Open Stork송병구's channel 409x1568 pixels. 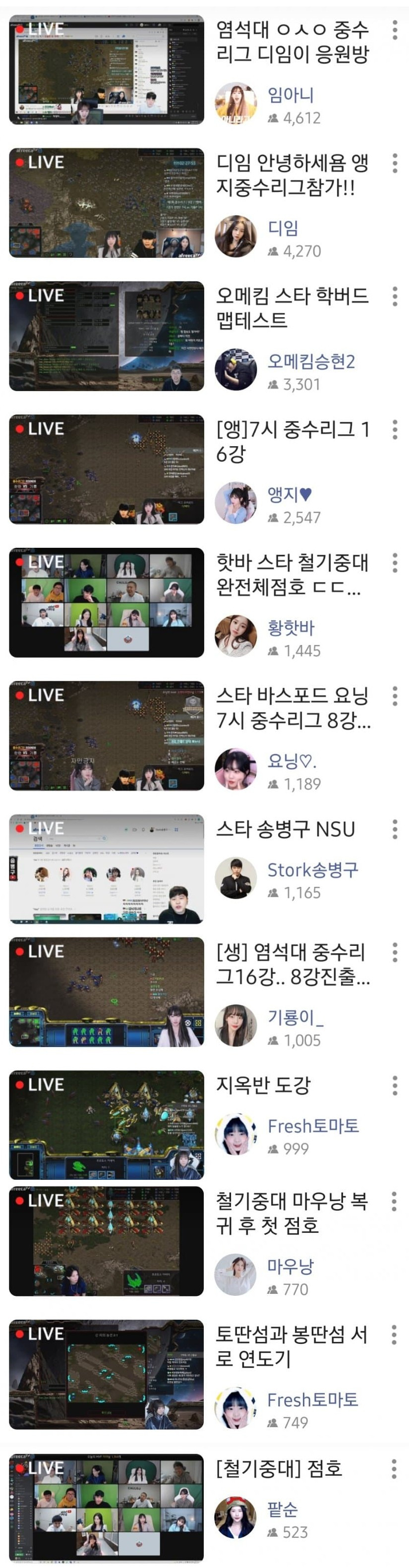coord(313,870)
